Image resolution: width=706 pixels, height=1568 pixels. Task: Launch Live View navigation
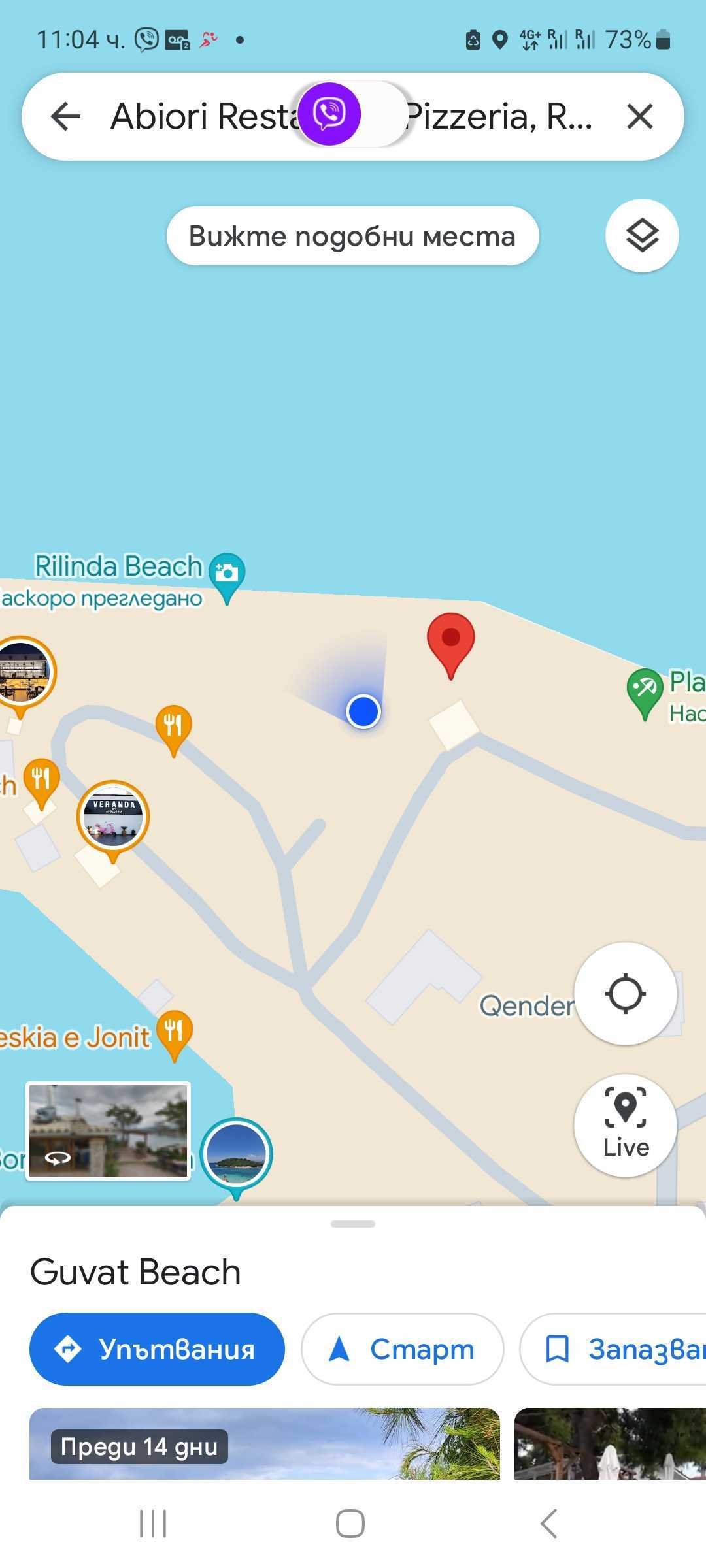(x=625, y=1124)
